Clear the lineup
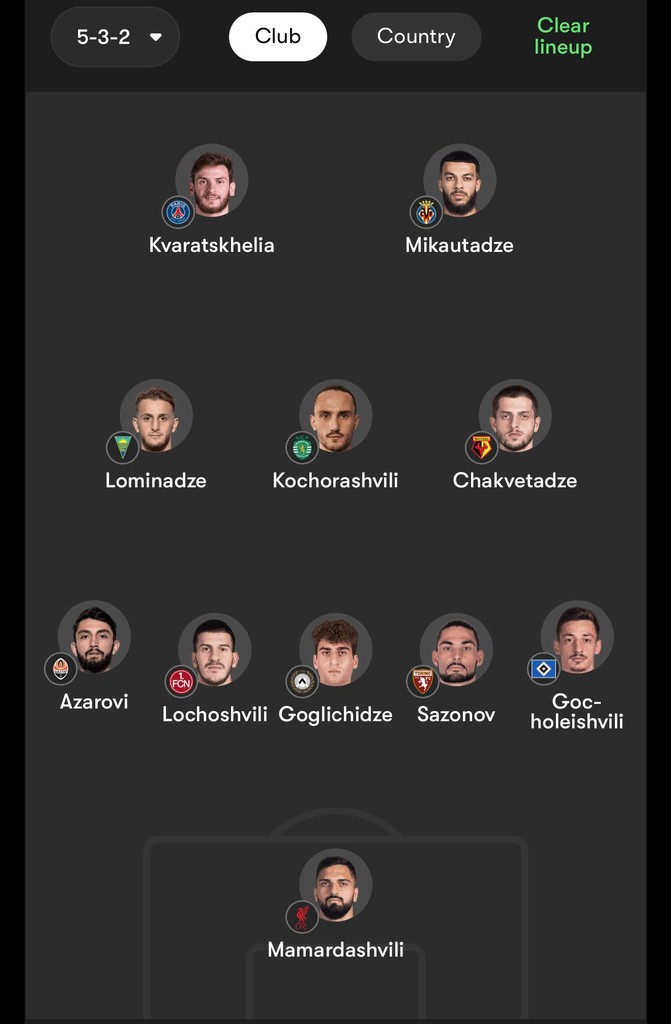Screen dimensions: 671x1024 pos(563,37)
